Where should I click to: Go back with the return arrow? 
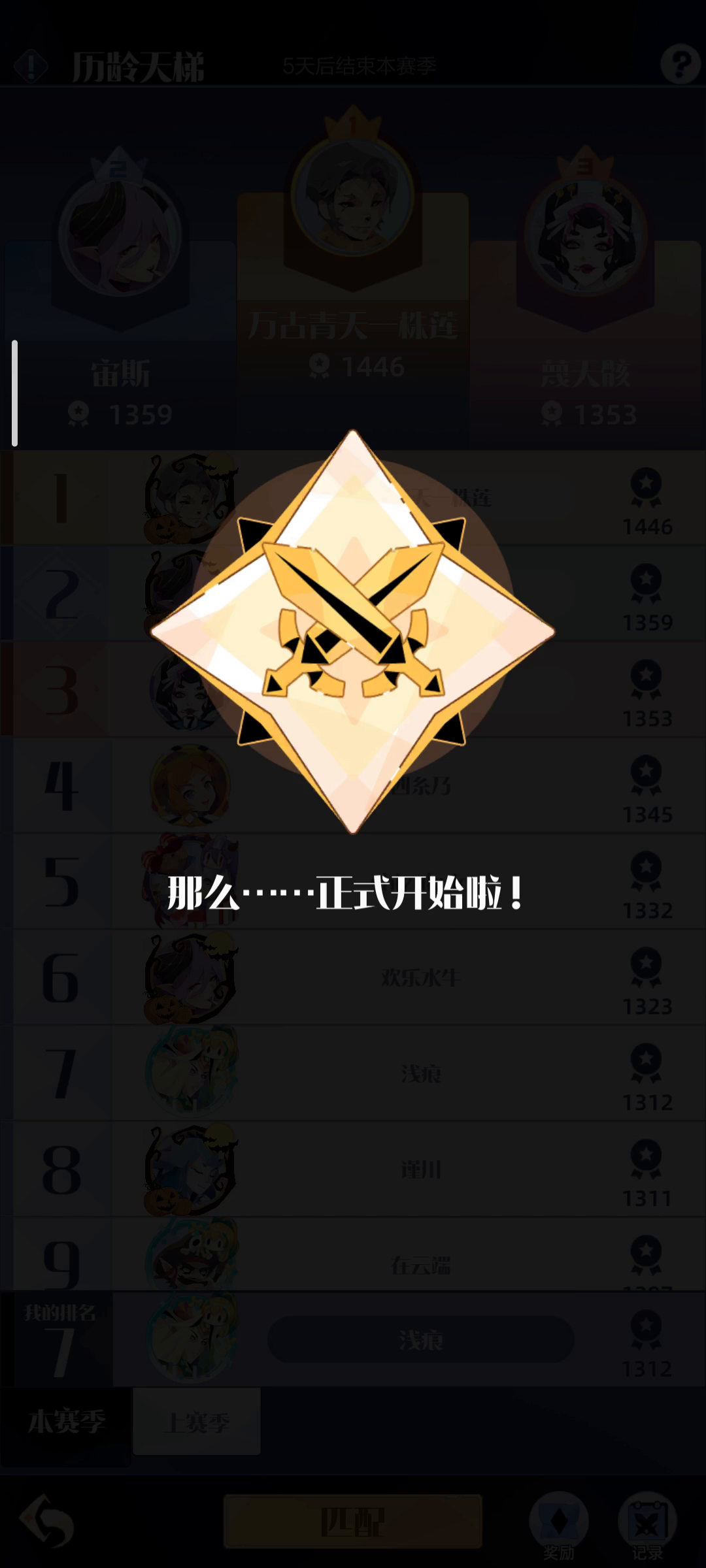point(46,1521)
